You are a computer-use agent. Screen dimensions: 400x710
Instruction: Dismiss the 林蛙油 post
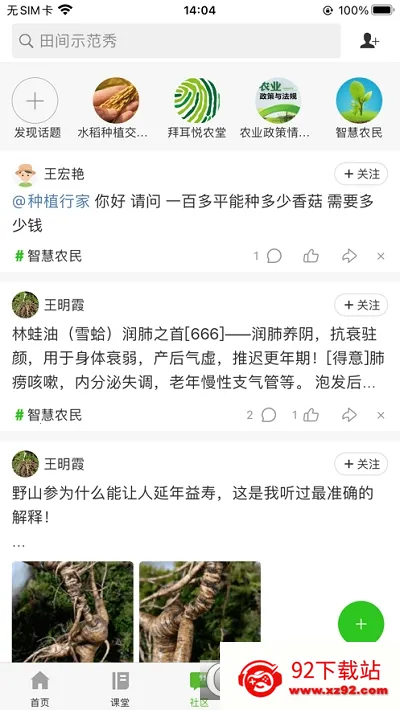tap(381, 415)
